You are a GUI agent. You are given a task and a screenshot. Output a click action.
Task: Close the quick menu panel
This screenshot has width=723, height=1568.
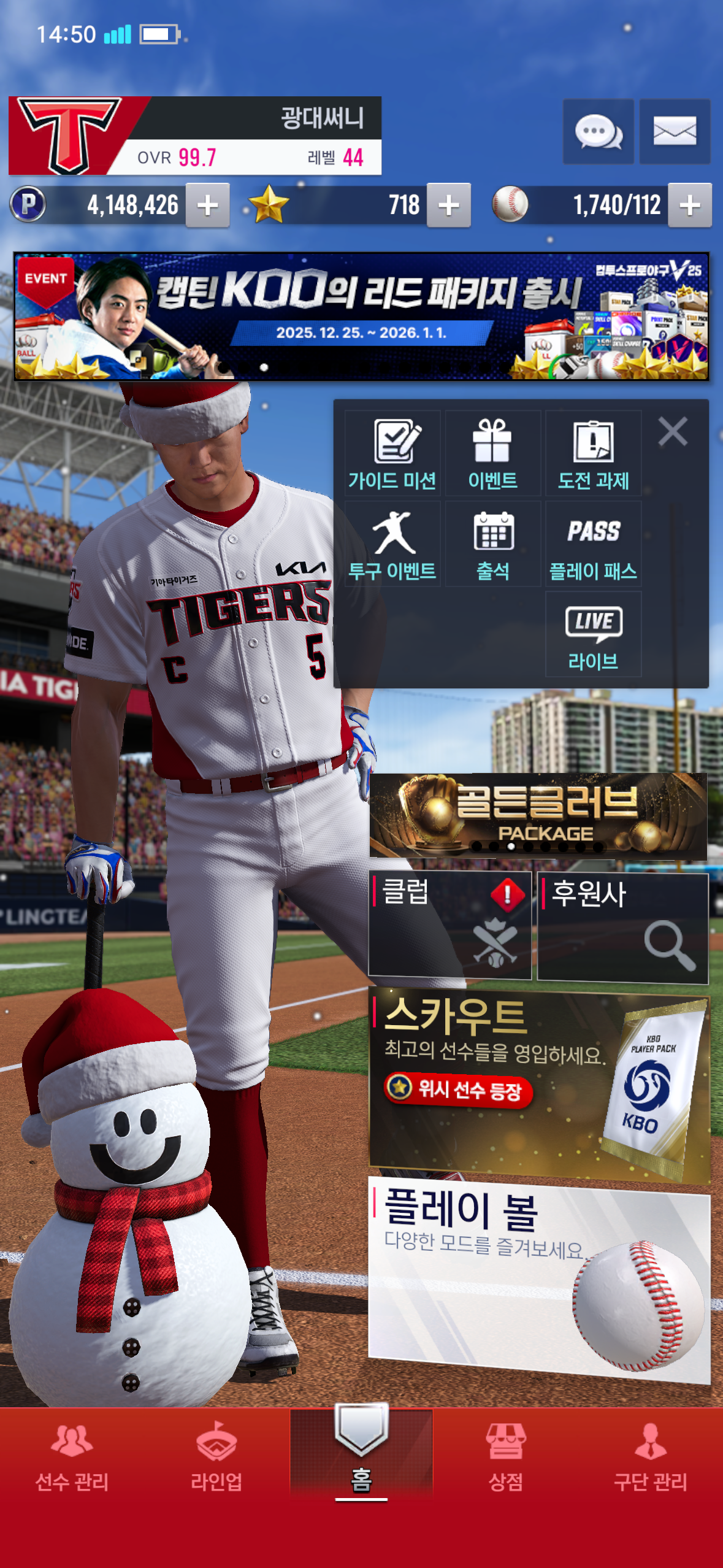(x=673, y=431)
